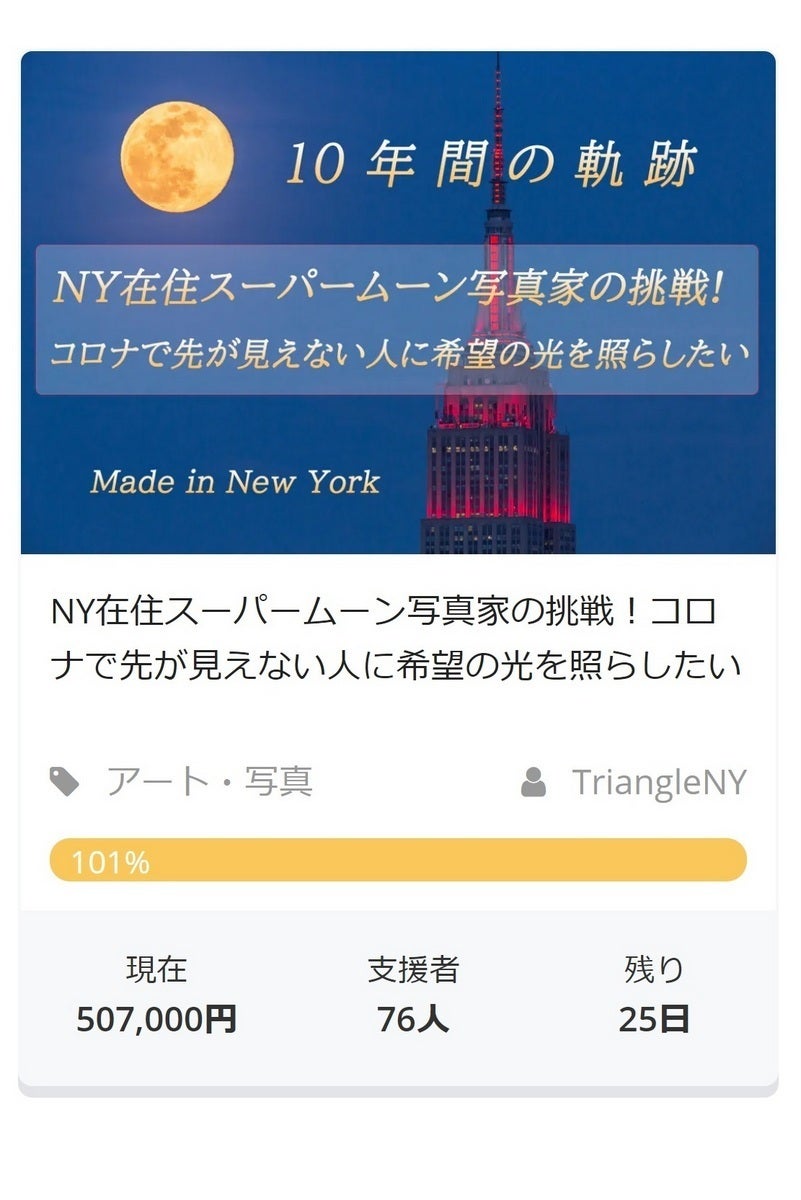The width and height of the screenshot is (801, 1200).
Task: Open the supermoon photographer project image
Action: coord(398,302)
